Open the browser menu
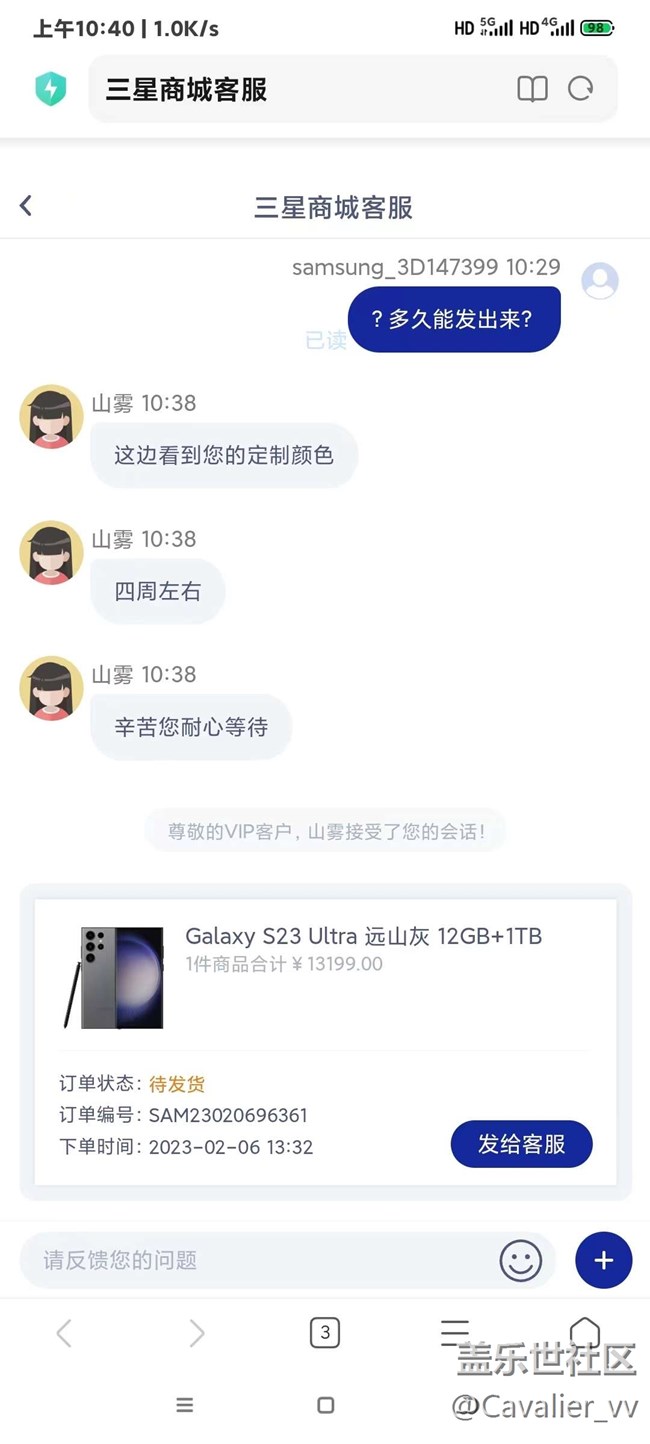The image size is (650, 1444). (x=454, y=1332)
